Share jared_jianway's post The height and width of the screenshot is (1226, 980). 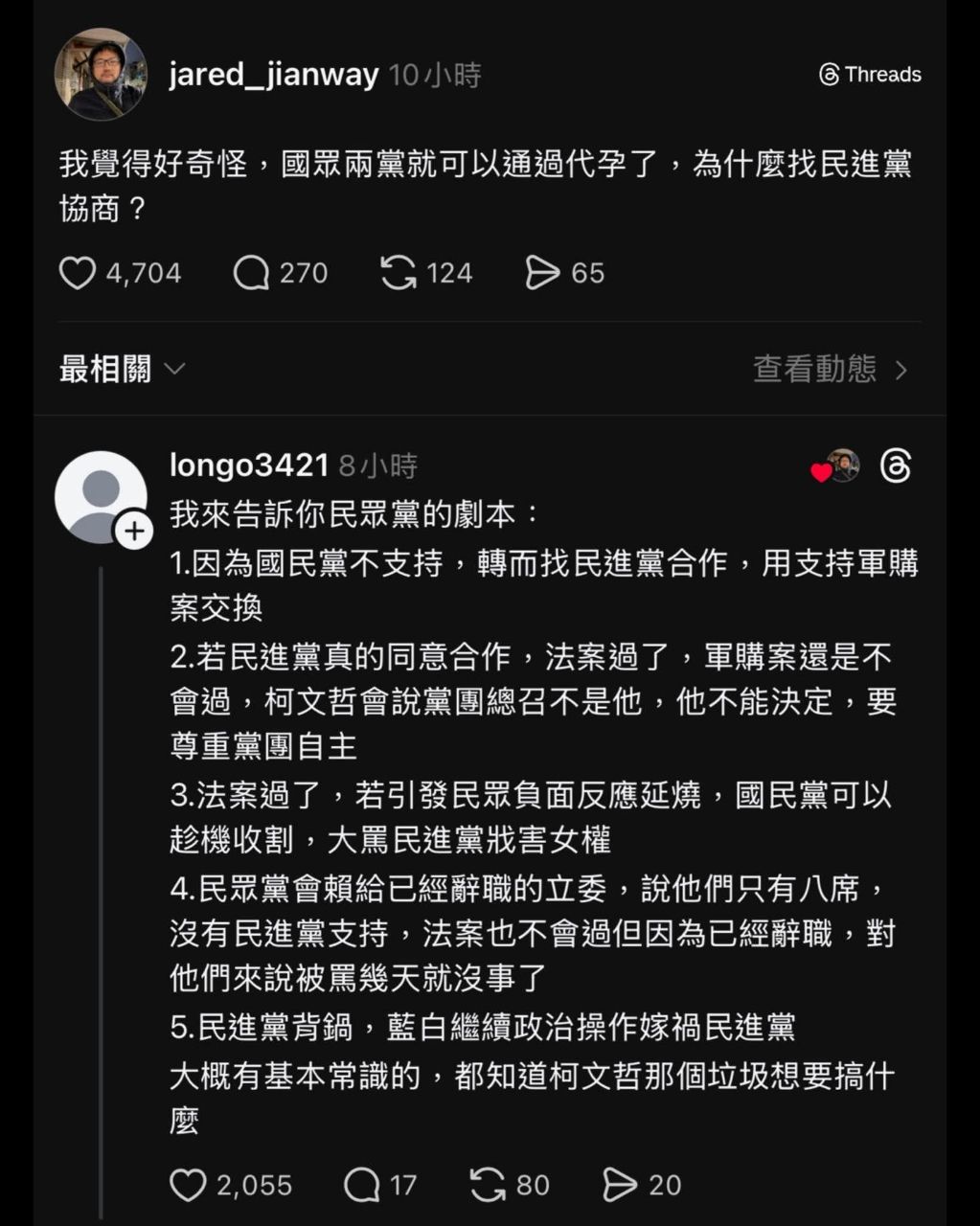pos(542,273)
